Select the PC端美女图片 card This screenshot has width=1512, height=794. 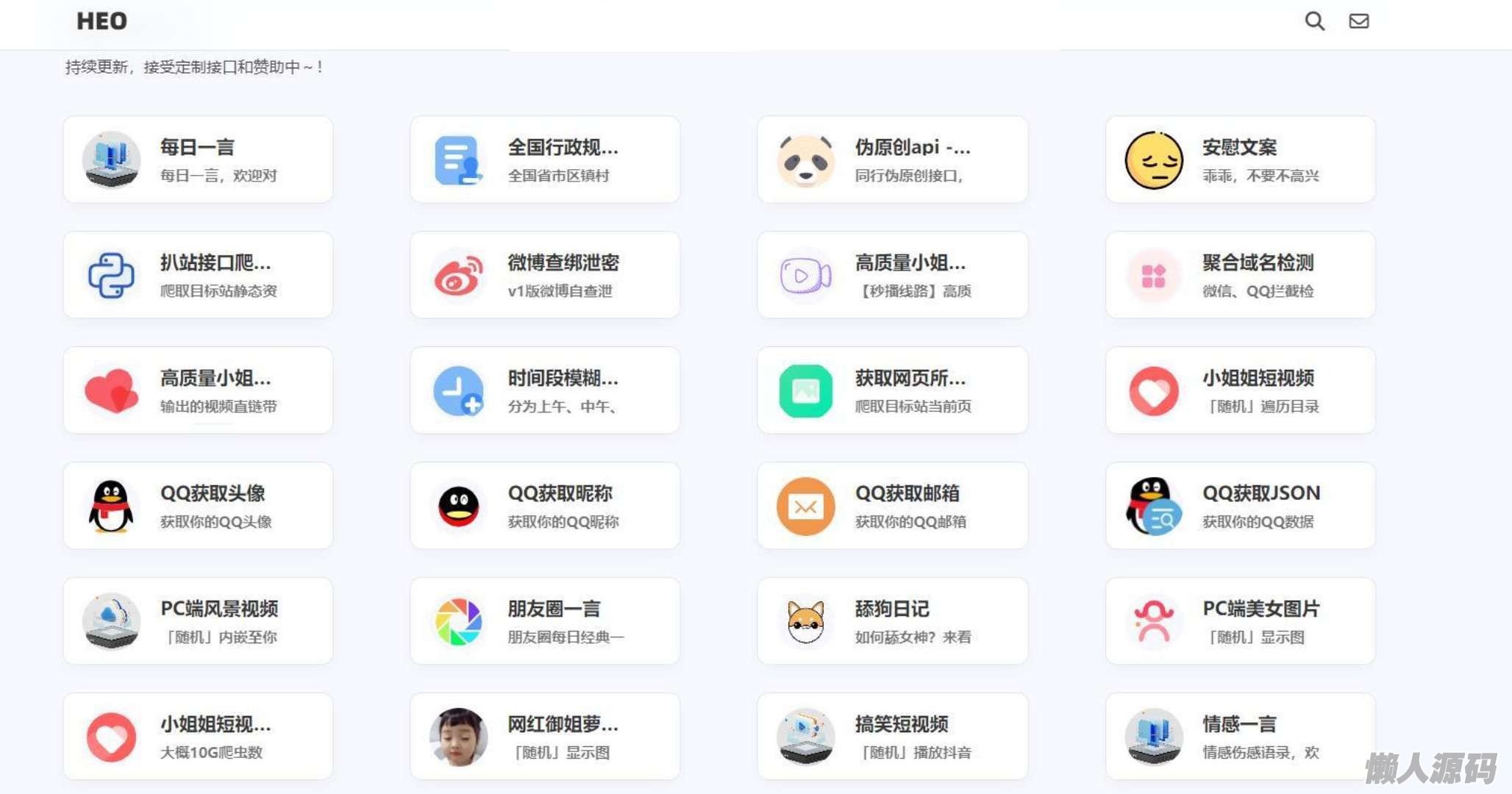[1240, 621]
